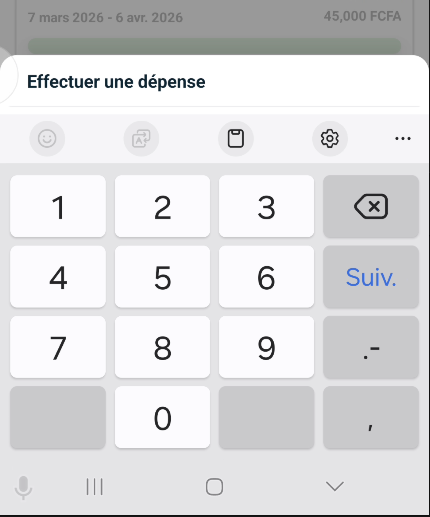430x517 pixels.
Task: Type digit 3 on the keypad
Action: 266,206
